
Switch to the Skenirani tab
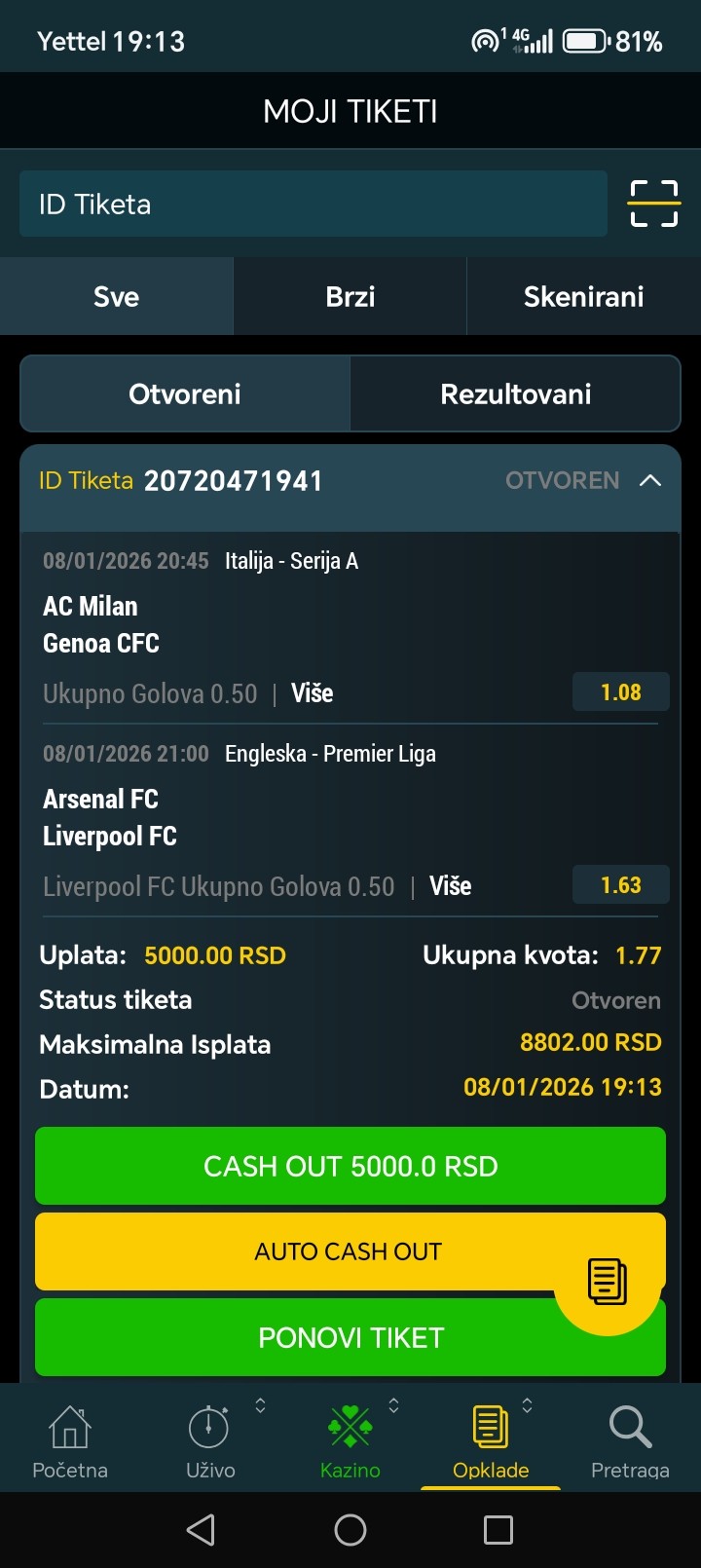(x=583, y=296)
